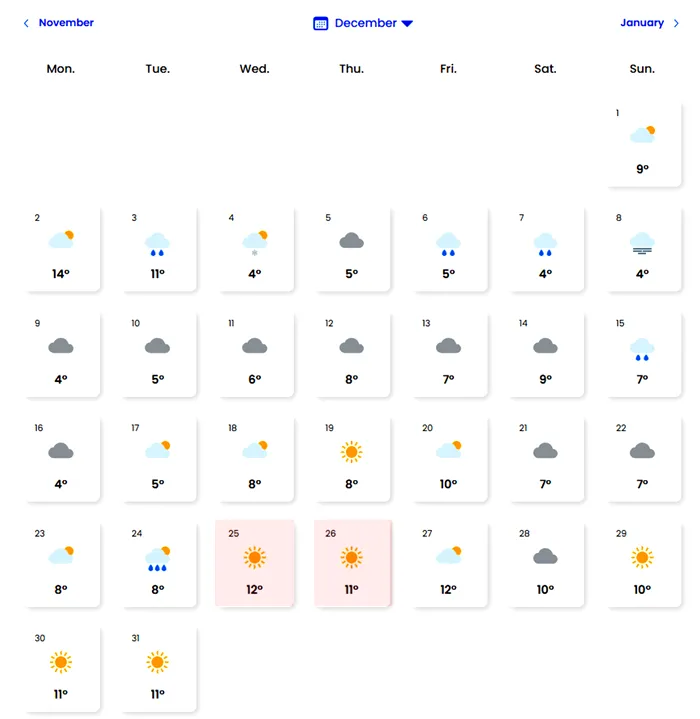
Task: Open the December 31 day card
Action: (158, 670)
